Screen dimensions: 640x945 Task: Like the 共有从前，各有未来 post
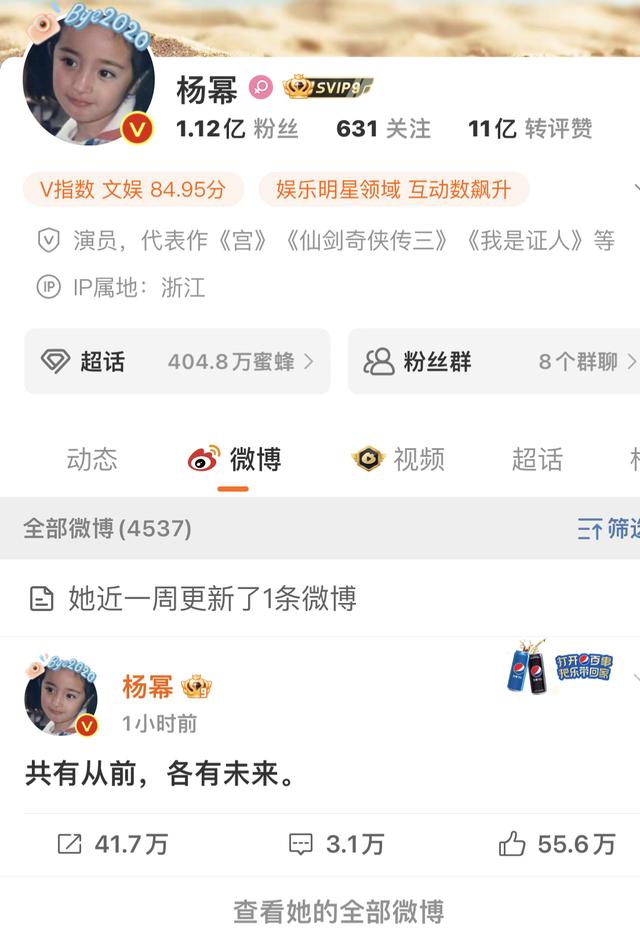click(557, 844)
